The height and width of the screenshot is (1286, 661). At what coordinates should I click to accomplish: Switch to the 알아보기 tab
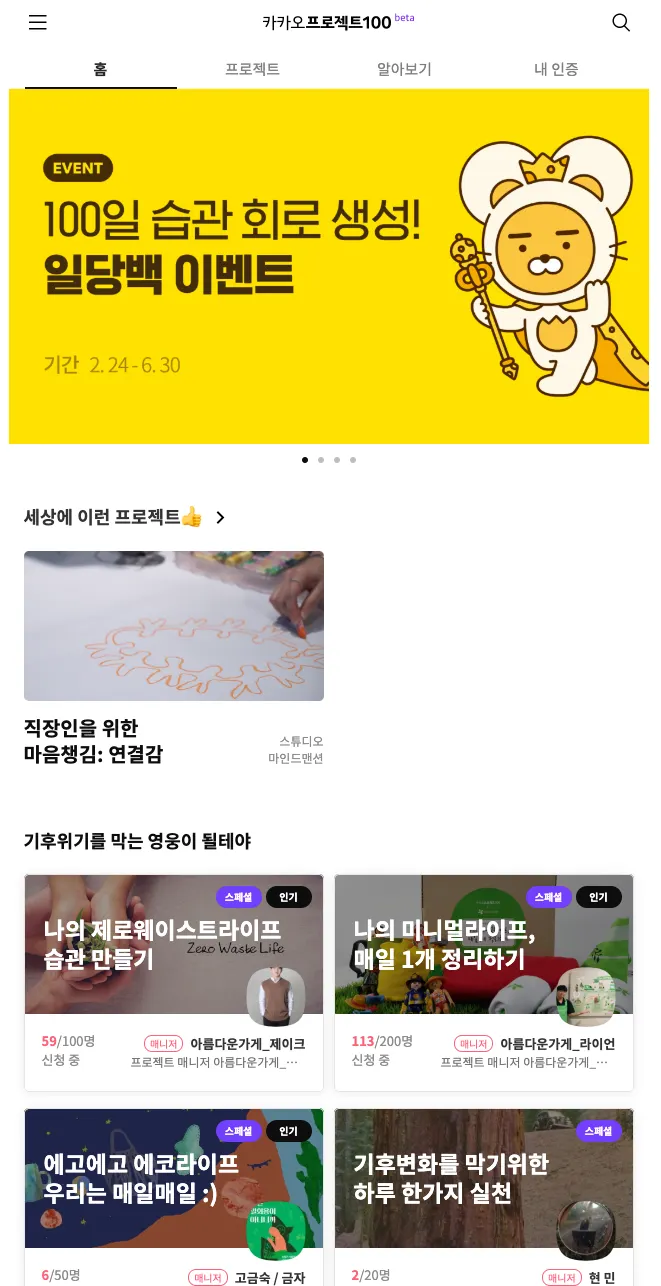[x=404, y=69]
